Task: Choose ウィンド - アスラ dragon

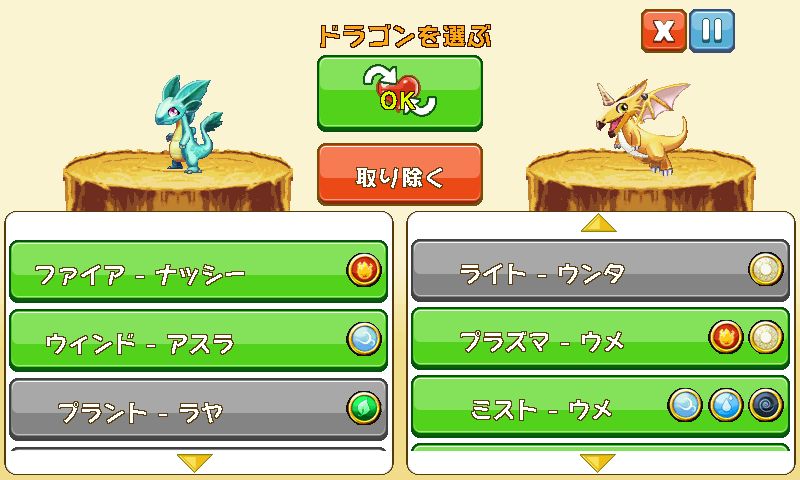Action: 198,340
